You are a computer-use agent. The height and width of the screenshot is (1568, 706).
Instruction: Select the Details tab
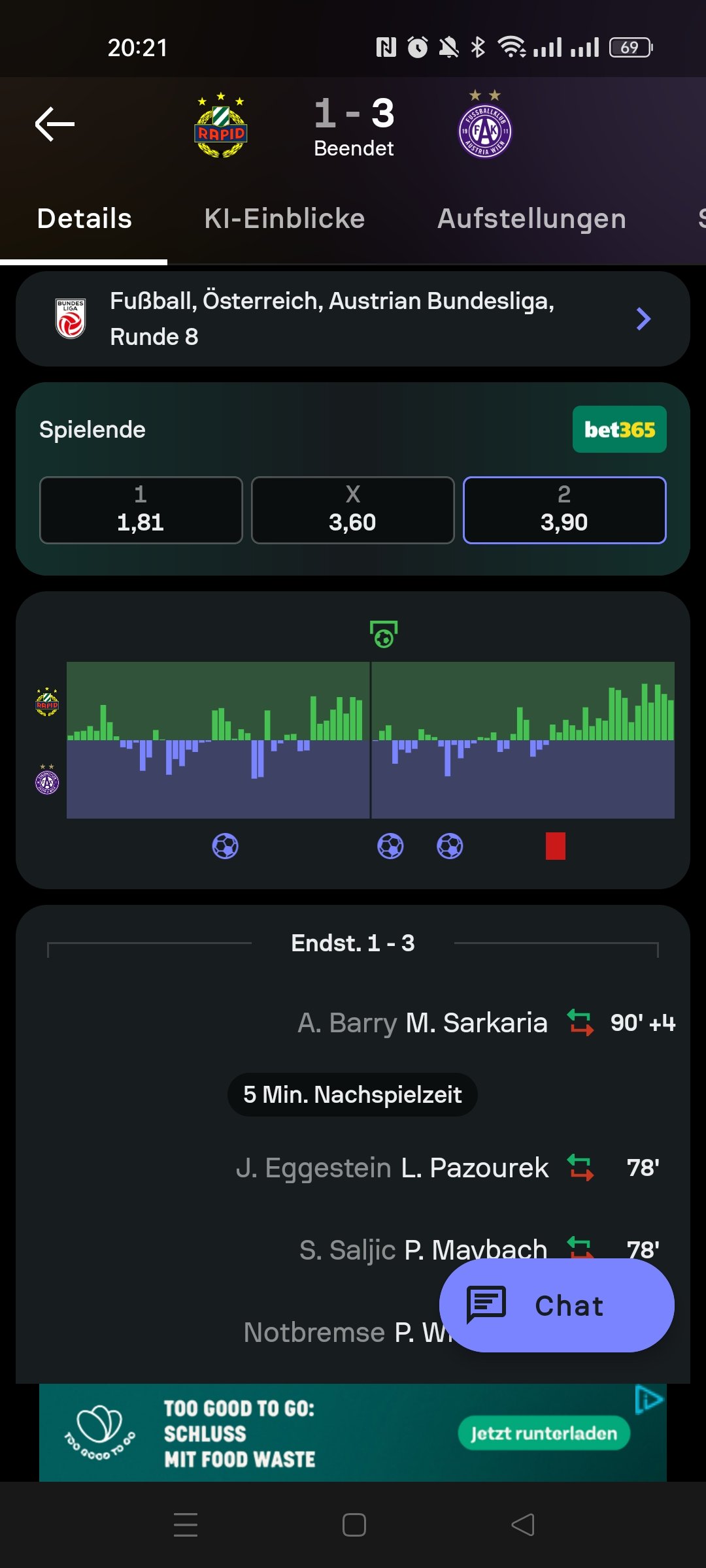[84, 219]
